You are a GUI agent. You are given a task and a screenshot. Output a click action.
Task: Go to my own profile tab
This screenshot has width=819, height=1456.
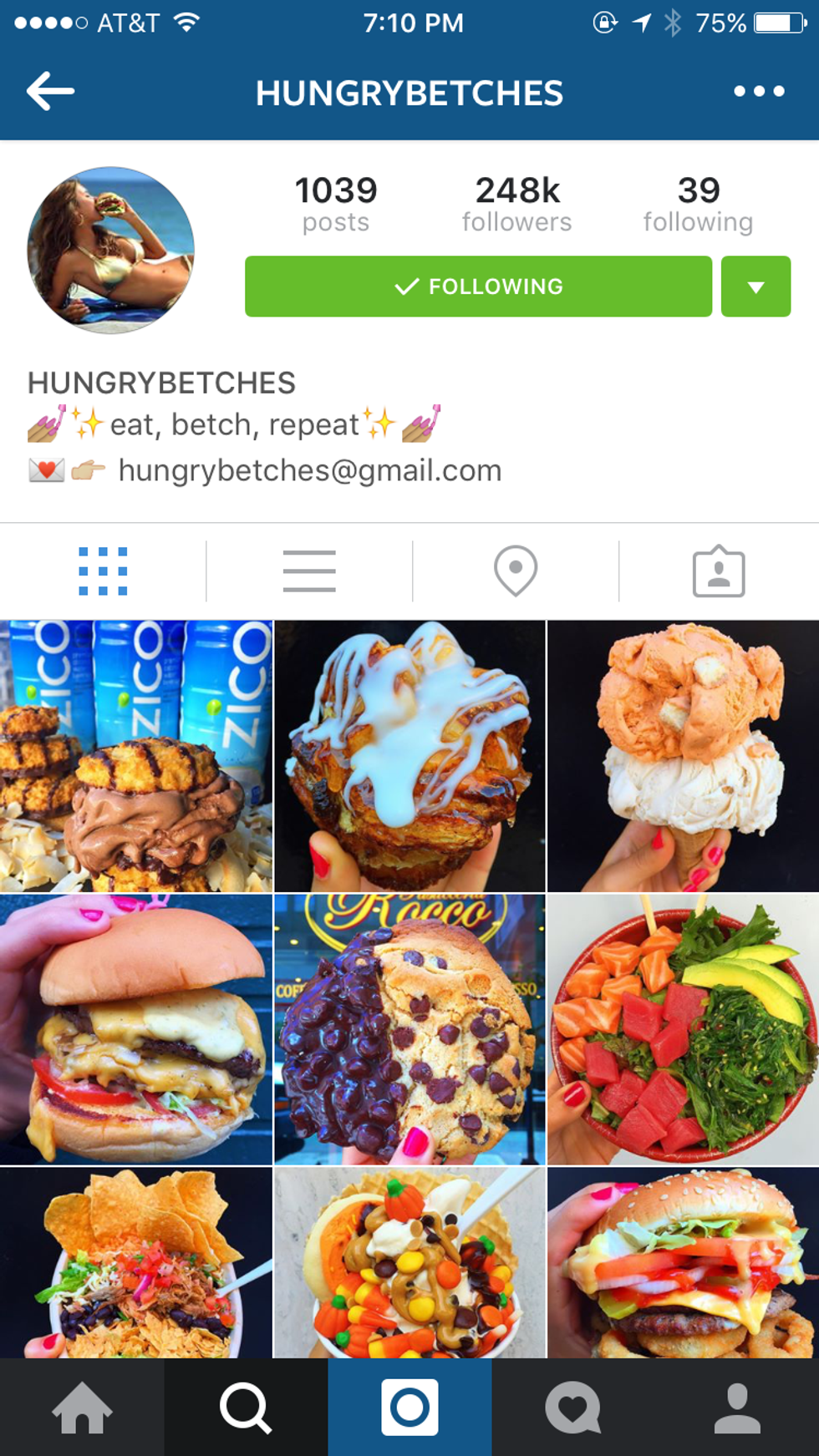pos(737,1408)
